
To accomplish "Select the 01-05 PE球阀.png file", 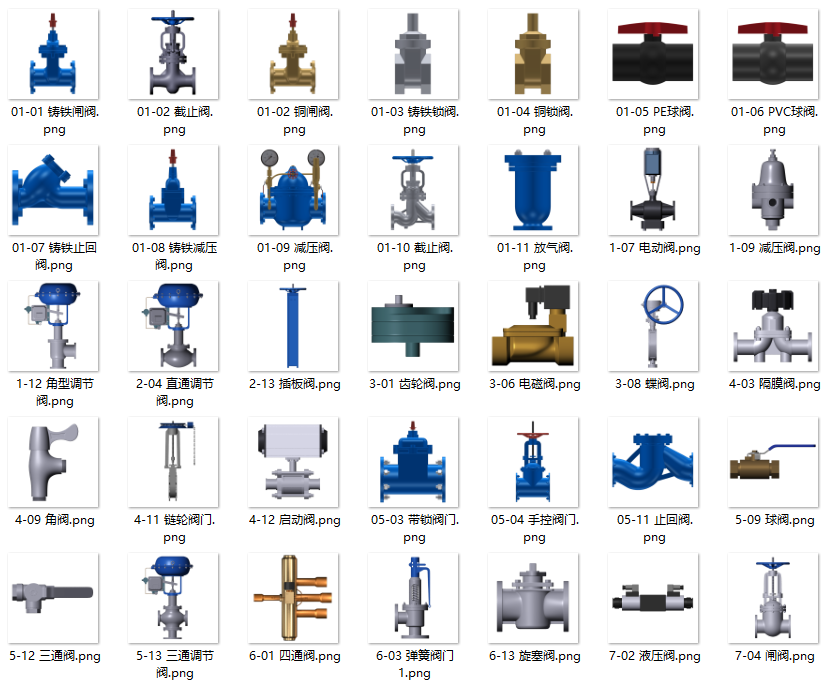I will pos(654,54).
